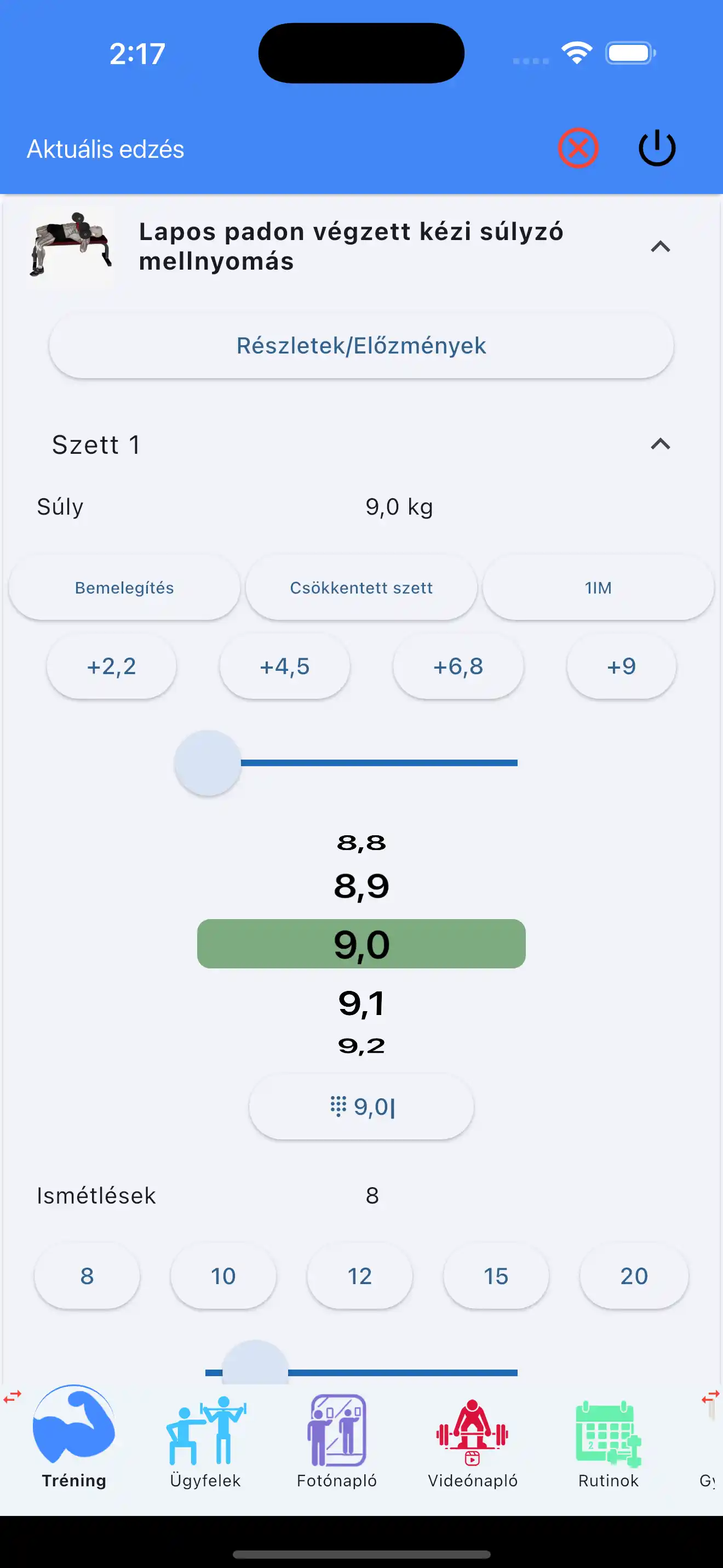Open the 9,0 keypad entry field
This screenshot has height=1568, width=723.
361,1107
